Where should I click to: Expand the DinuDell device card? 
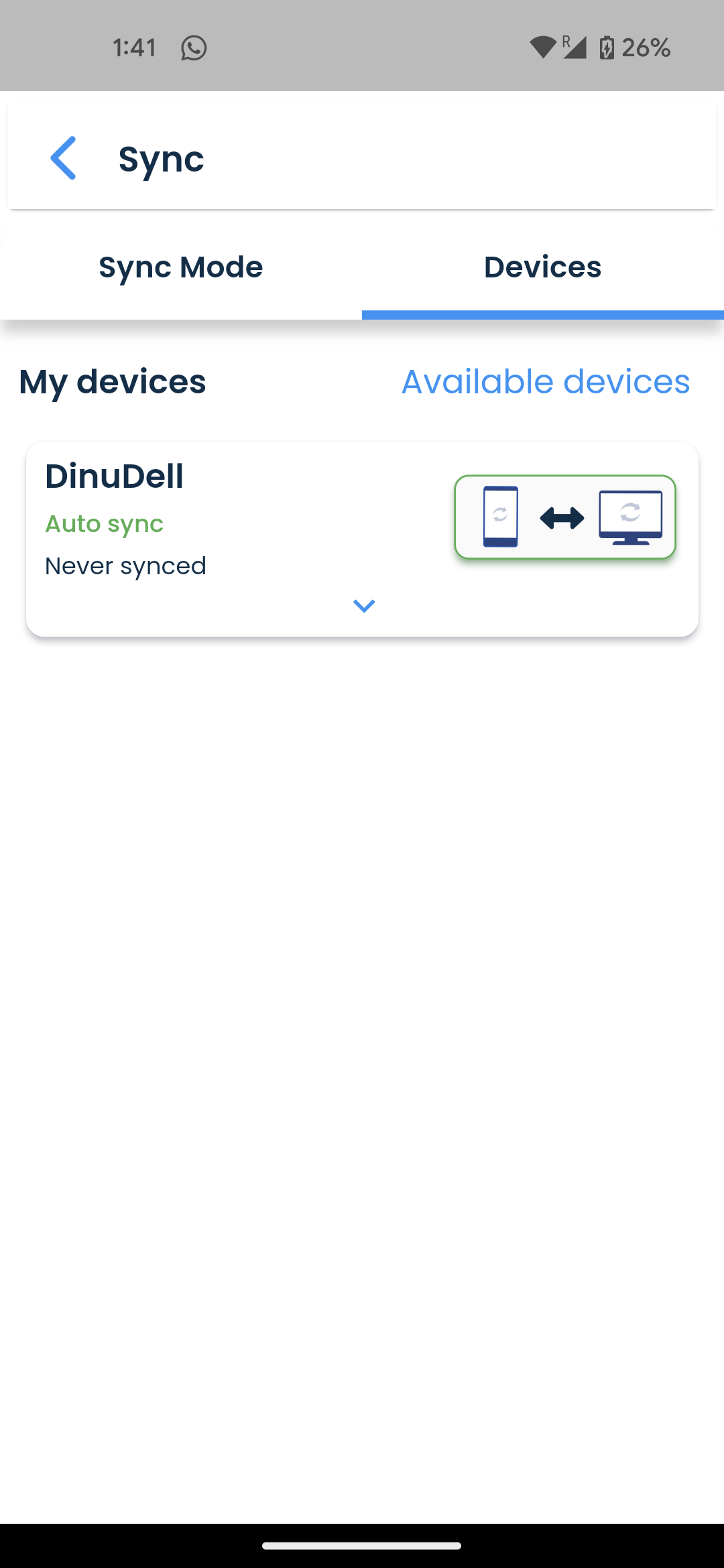(x=363, y=606)
